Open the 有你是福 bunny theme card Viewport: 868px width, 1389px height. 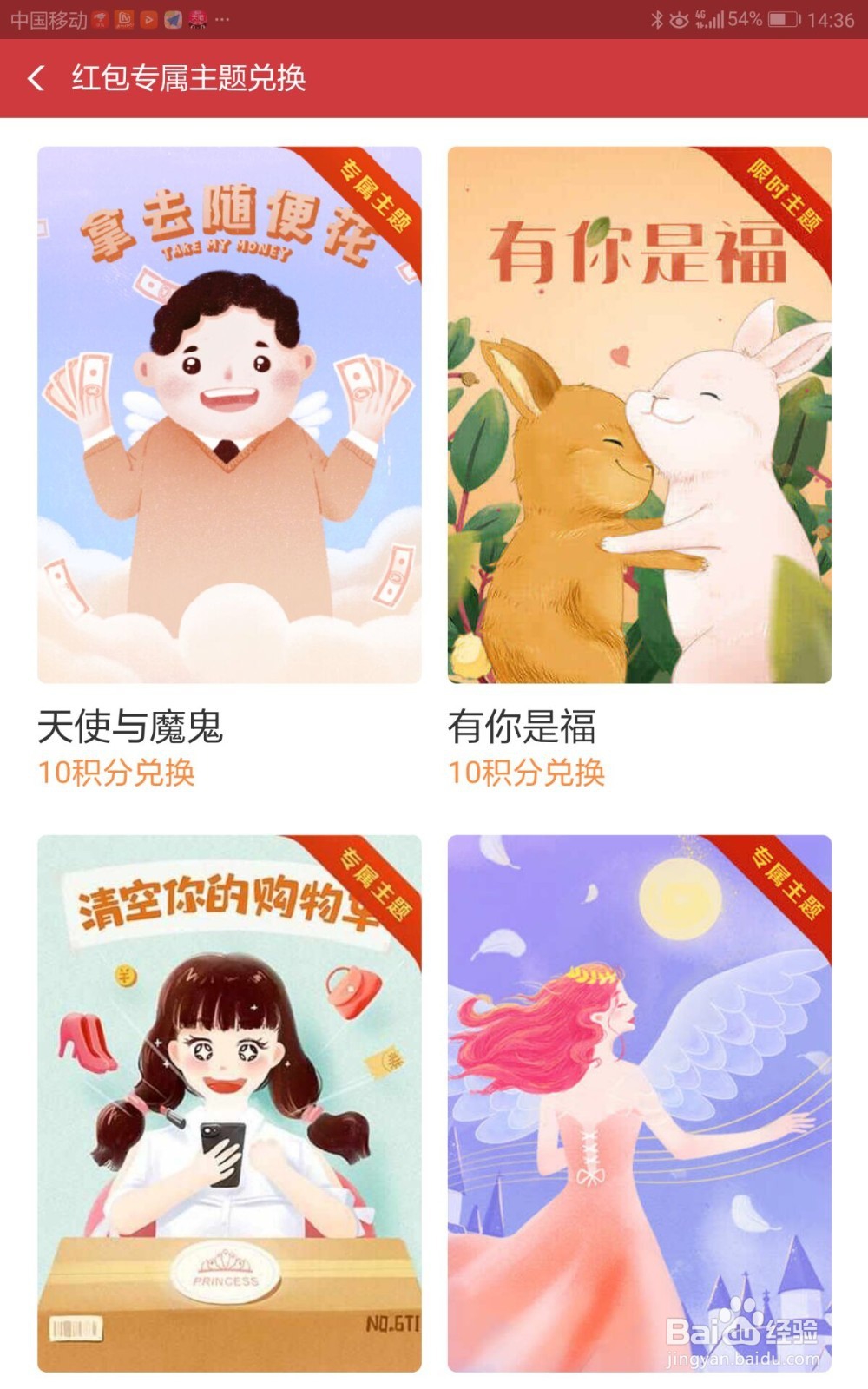point(640,415)
